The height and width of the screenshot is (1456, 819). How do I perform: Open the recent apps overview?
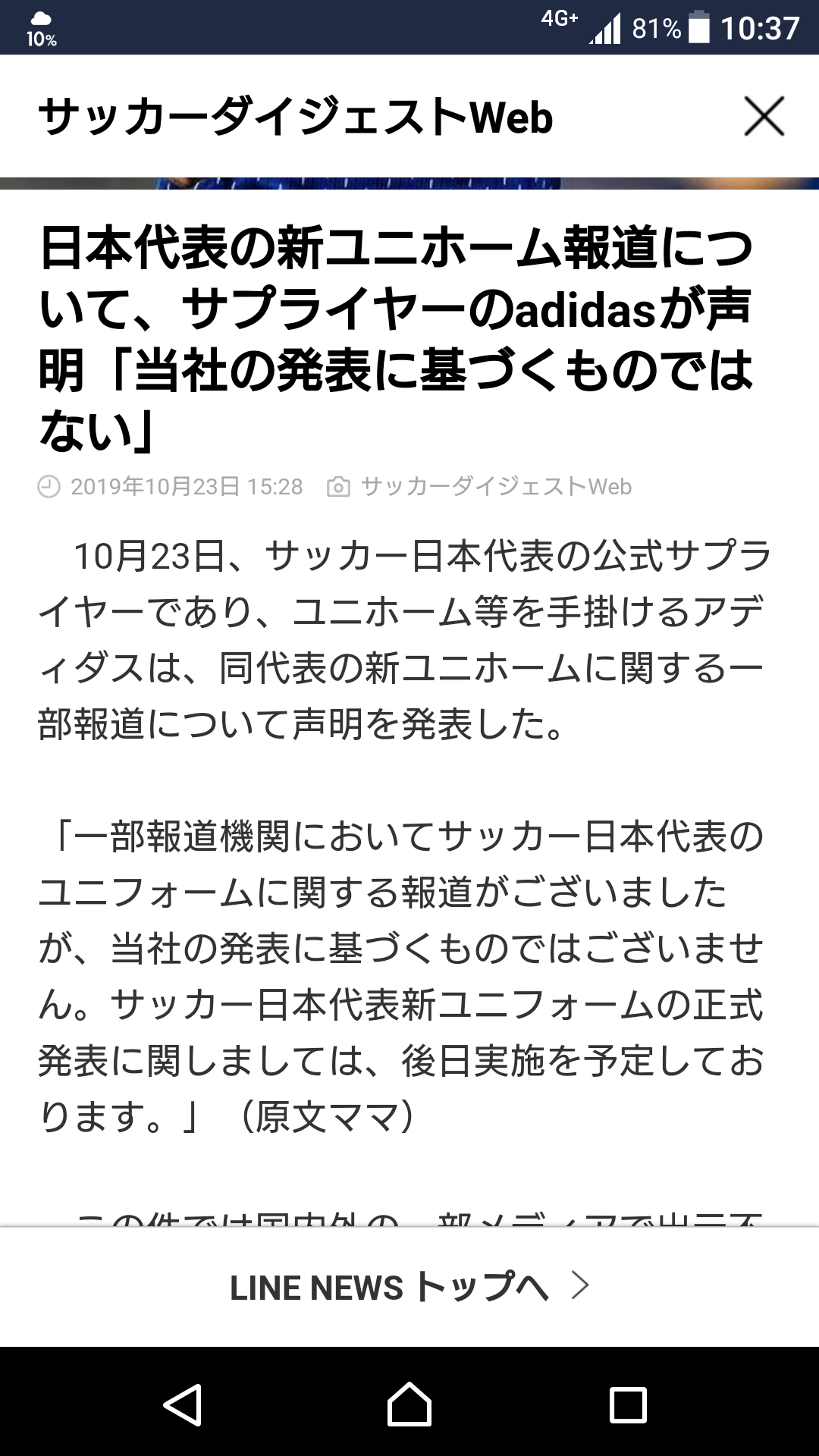pyautogui.click(x=628, y=1405)
